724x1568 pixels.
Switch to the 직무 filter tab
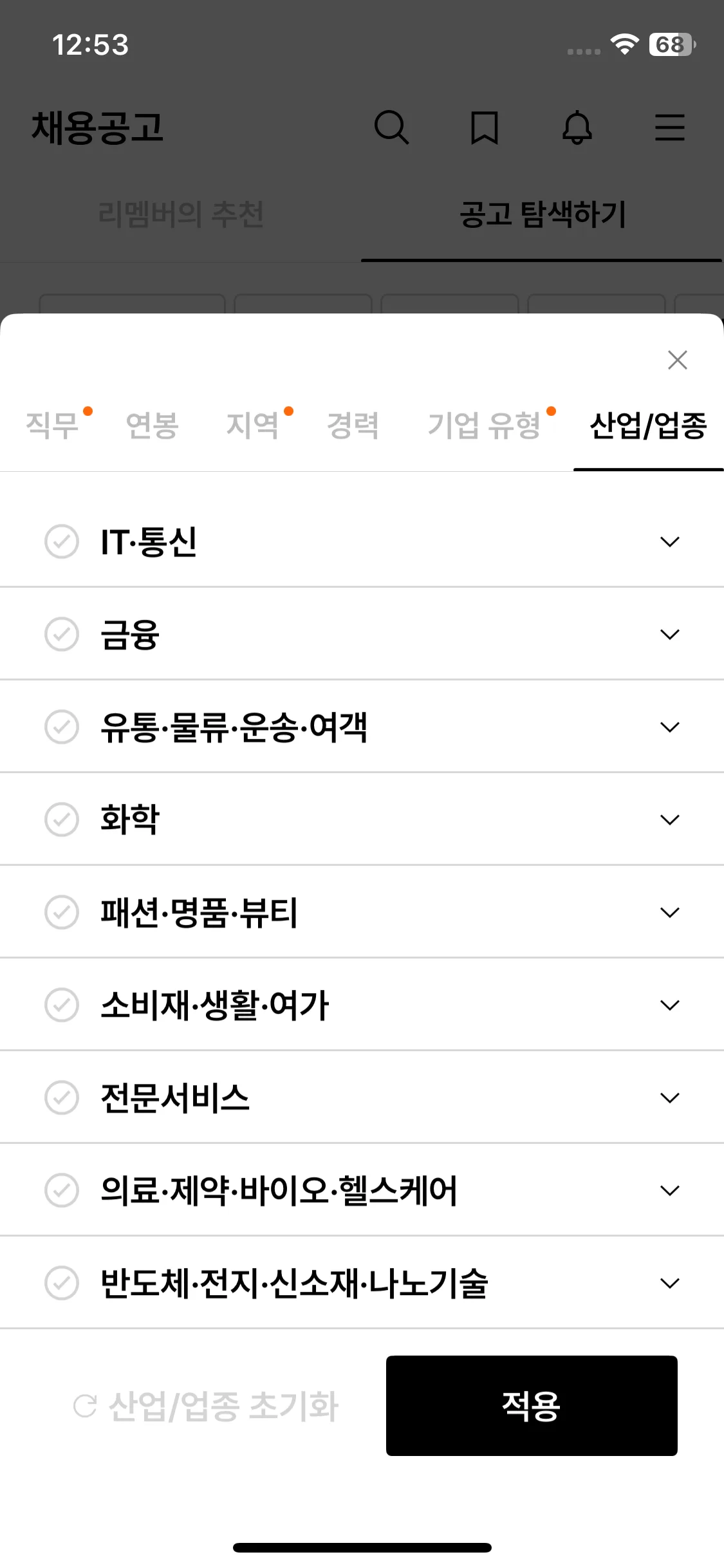coord(53,425)
